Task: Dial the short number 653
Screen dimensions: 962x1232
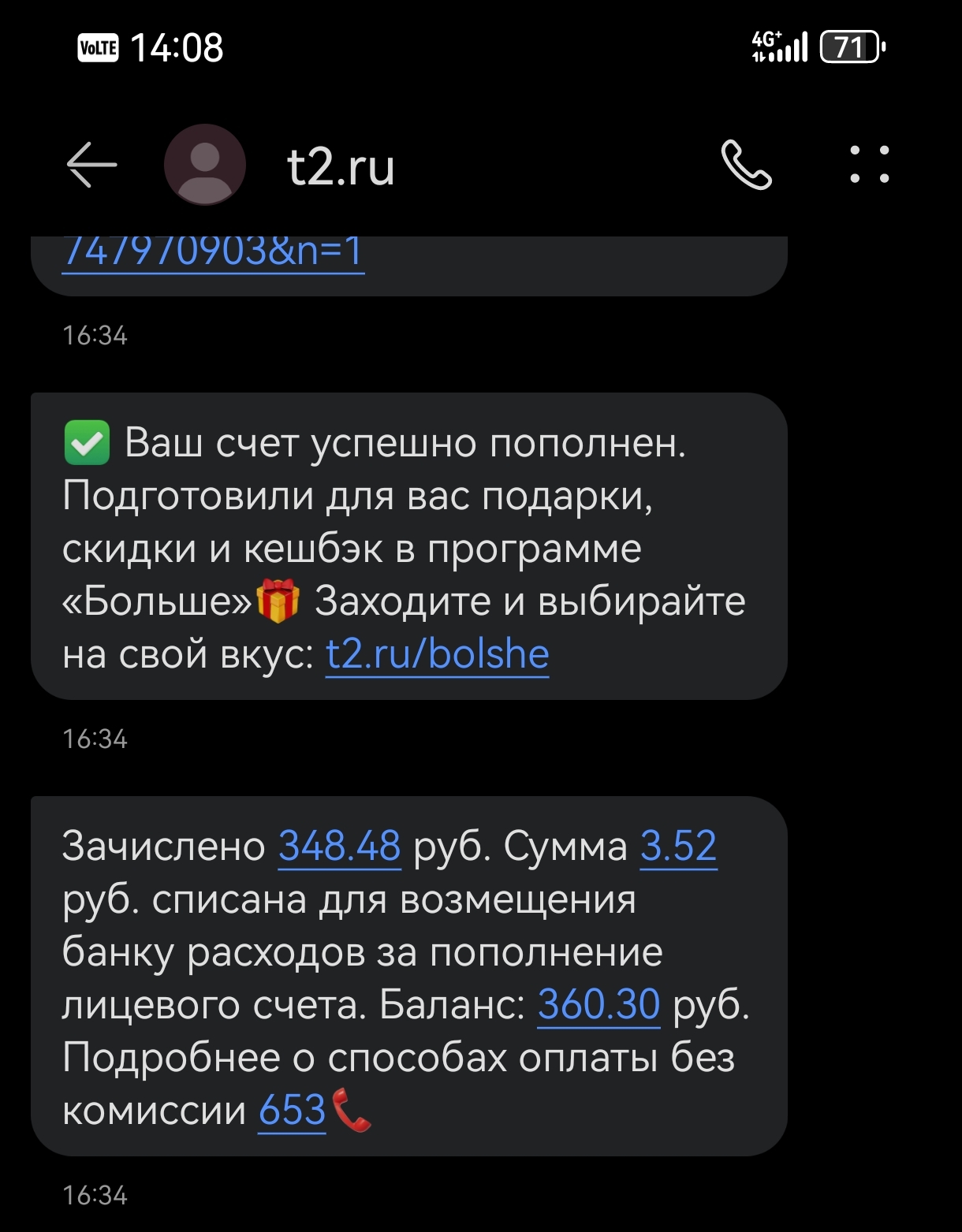Action: 293,1111
